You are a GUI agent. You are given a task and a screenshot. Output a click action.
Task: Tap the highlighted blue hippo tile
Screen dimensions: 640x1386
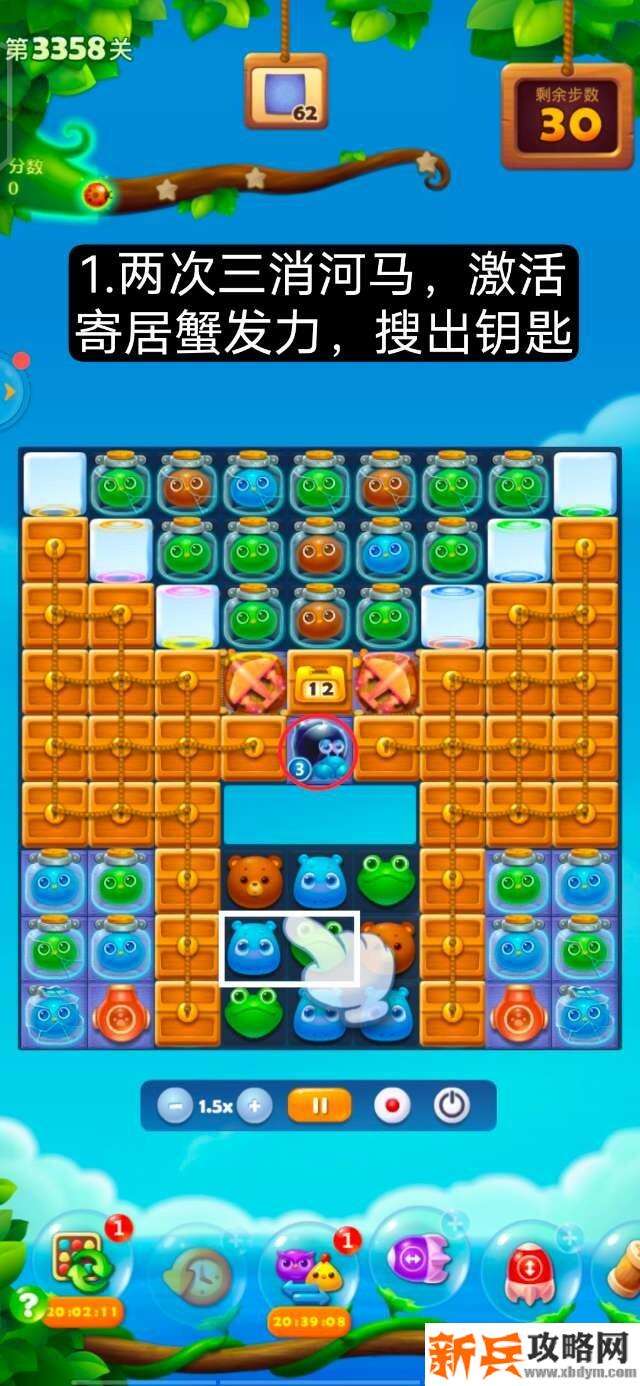pyautogui.click(x=253, y=947)
